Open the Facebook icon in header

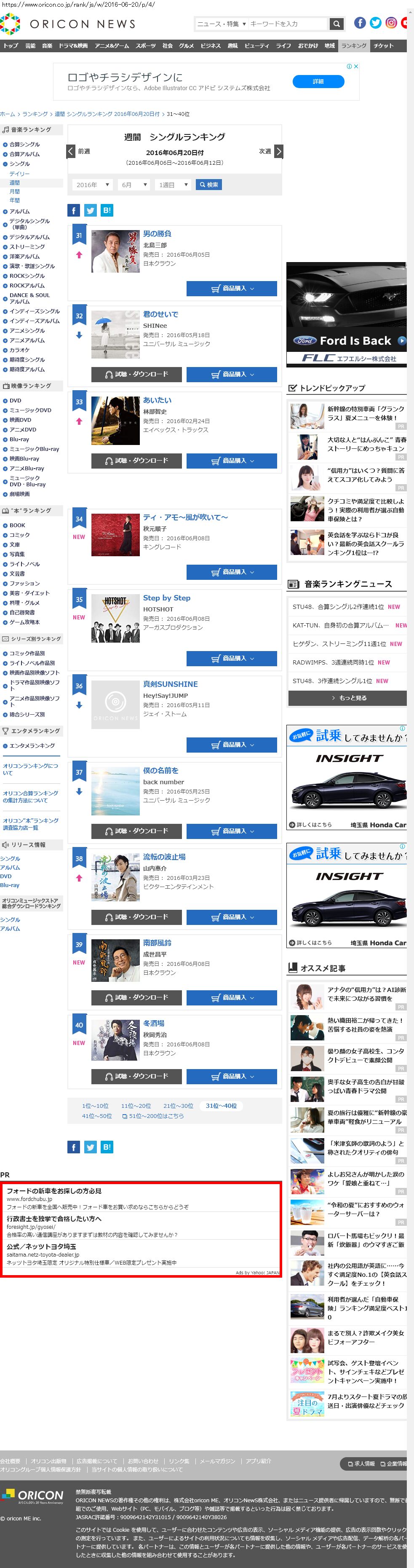360,23
